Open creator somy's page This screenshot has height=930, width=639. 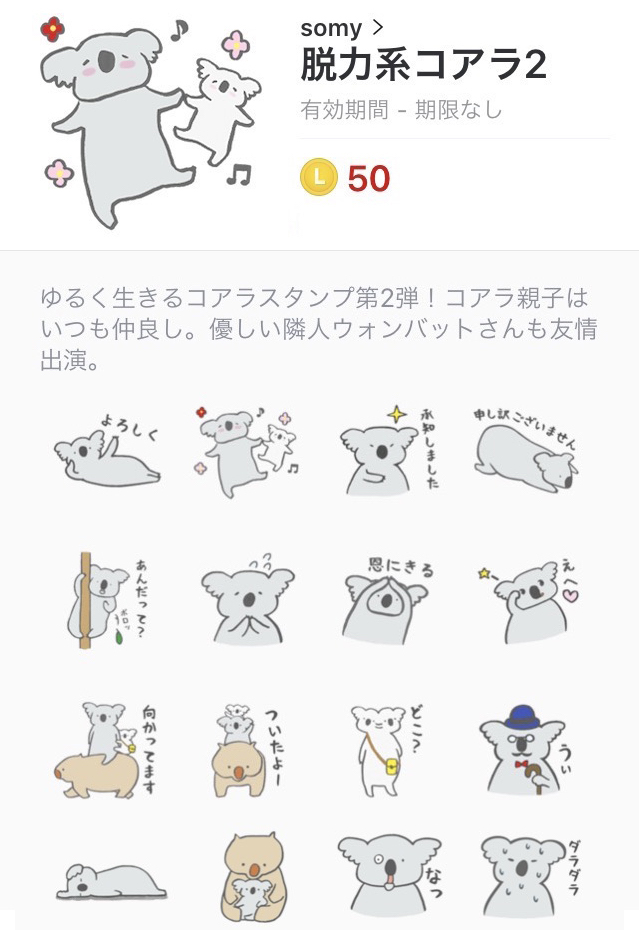pyautogui.click(x=342, y=28)
